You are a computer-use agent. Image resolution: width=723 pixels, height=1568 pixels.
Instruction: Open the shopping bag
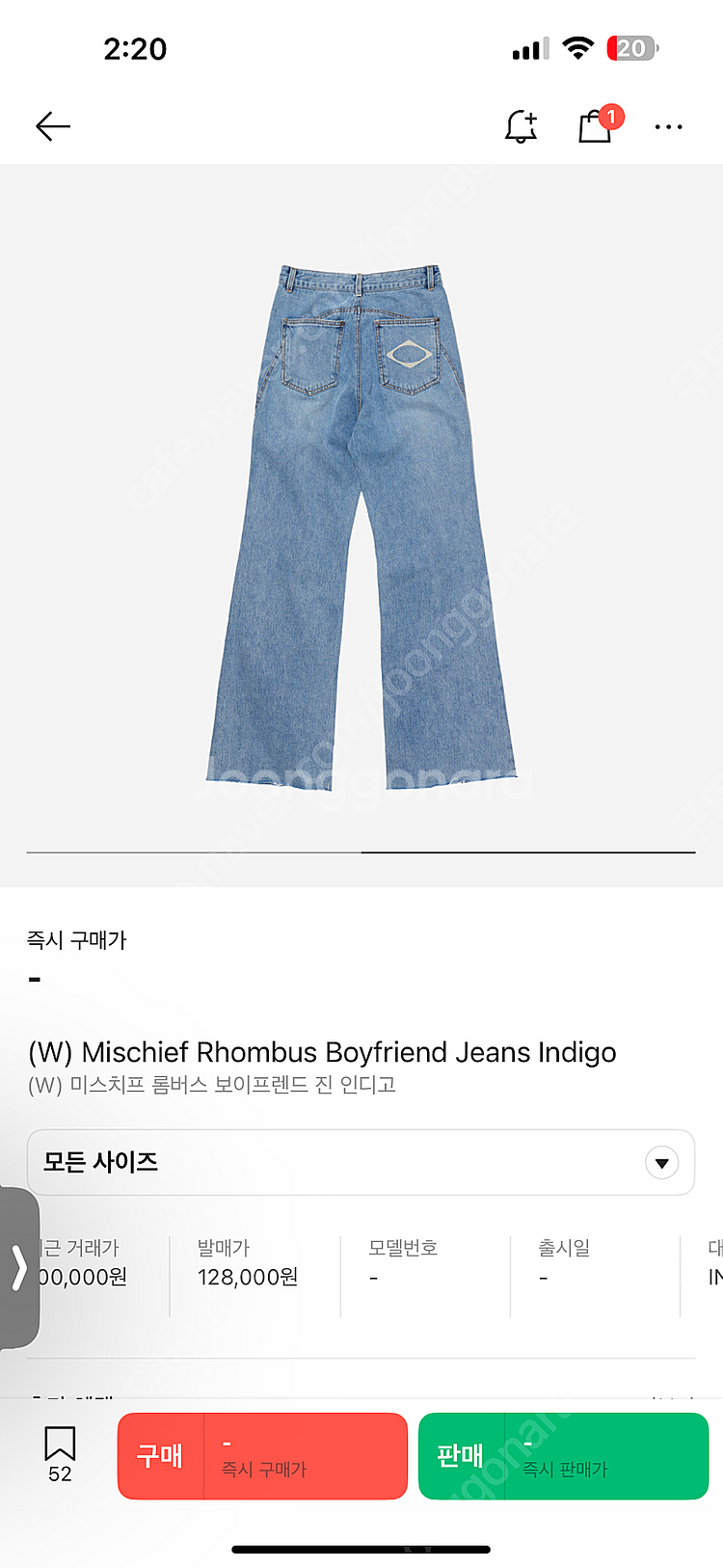[595, 126]
